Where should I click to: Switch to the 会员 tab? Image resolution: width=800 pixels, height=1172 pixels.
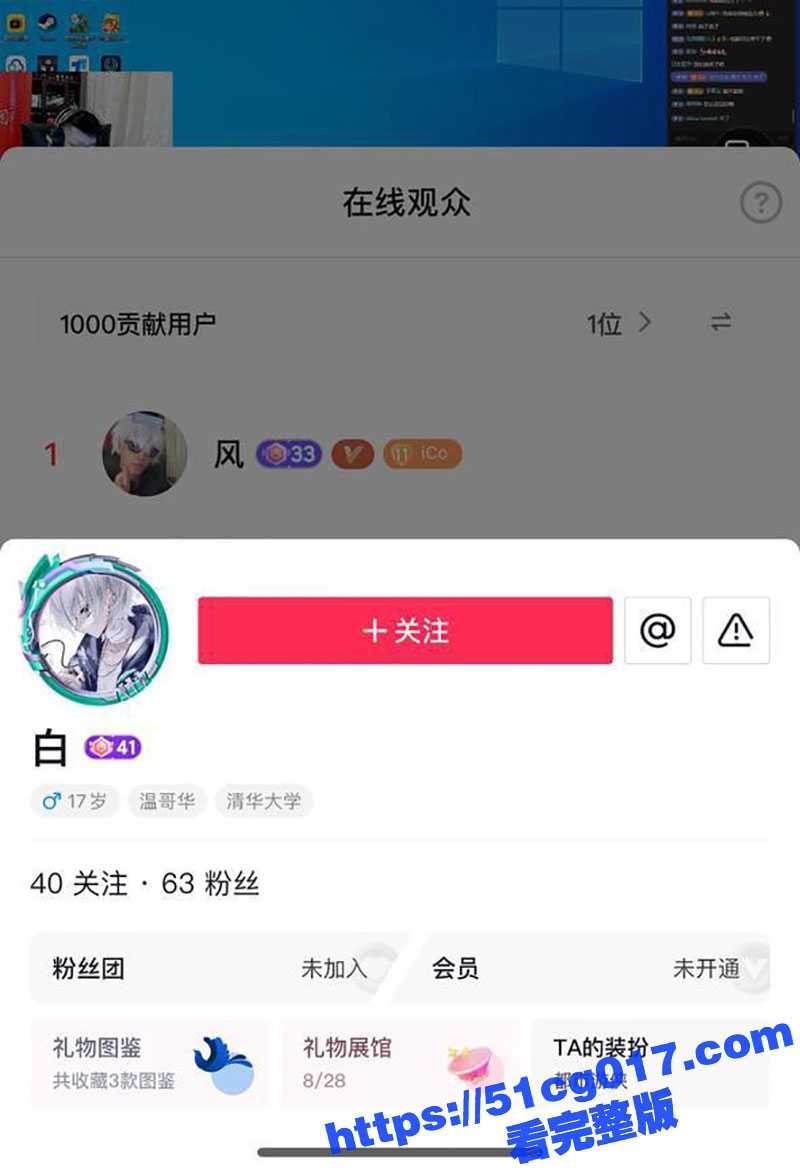click(x=455, y=967)
